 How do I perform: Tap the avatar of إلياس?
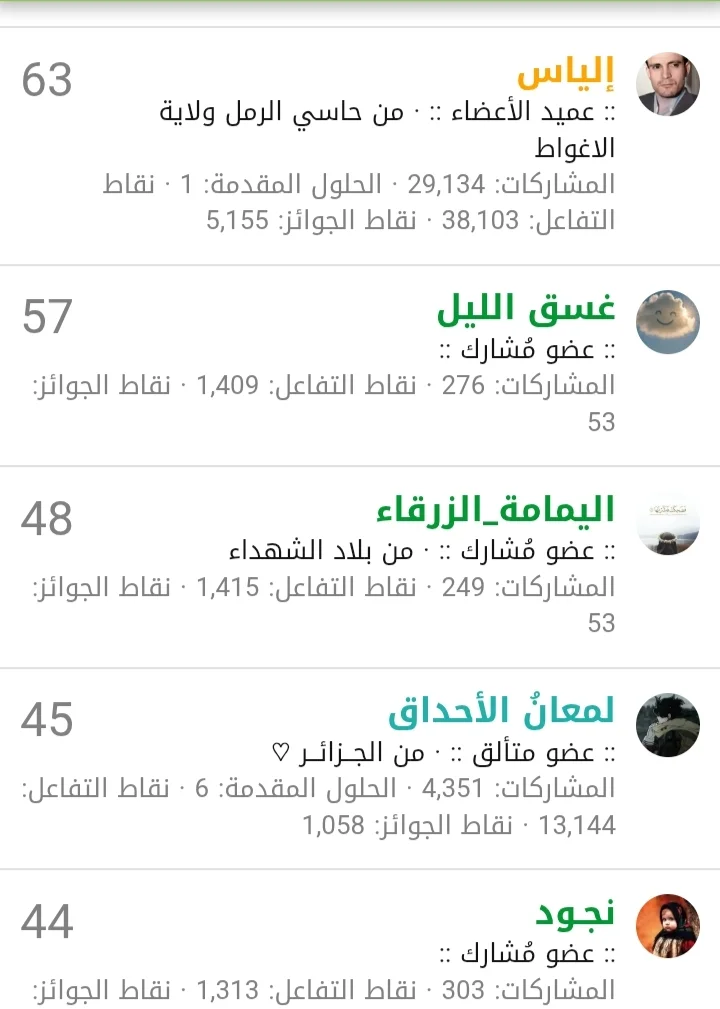tap(668, 84)
